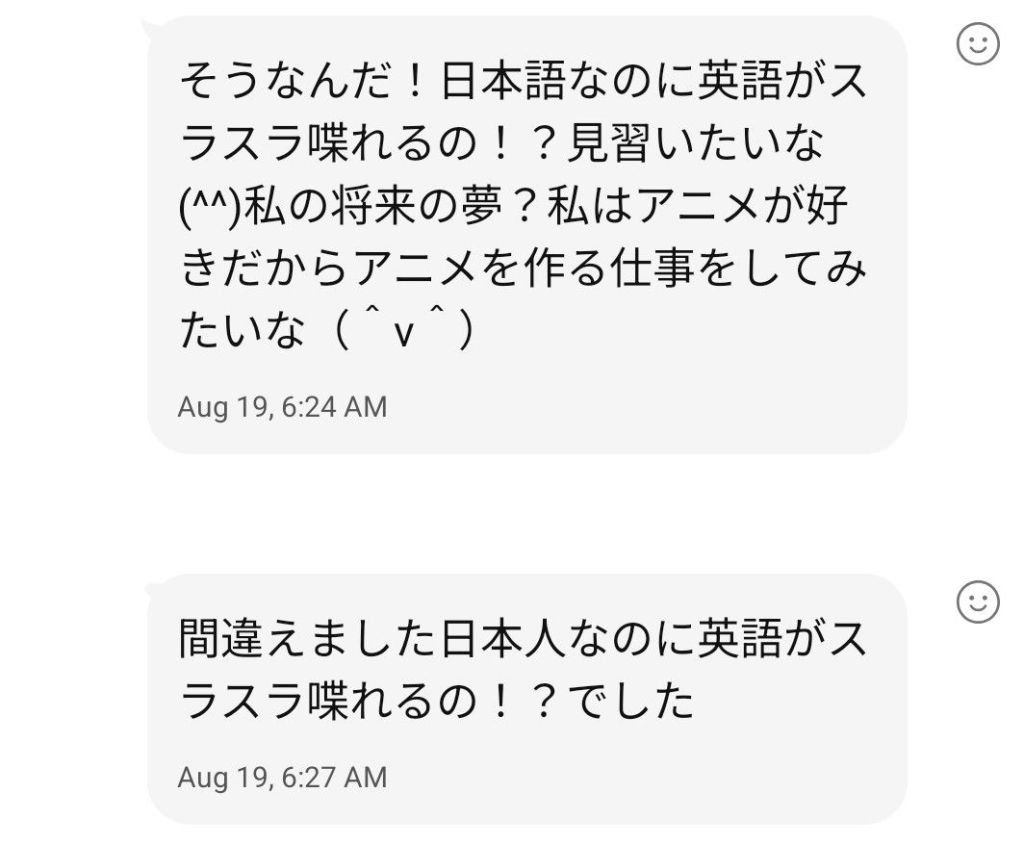Add emoji reaction to the 6:24 AM message
This screenshot has width=1024, height=844.
pos(978,44)
